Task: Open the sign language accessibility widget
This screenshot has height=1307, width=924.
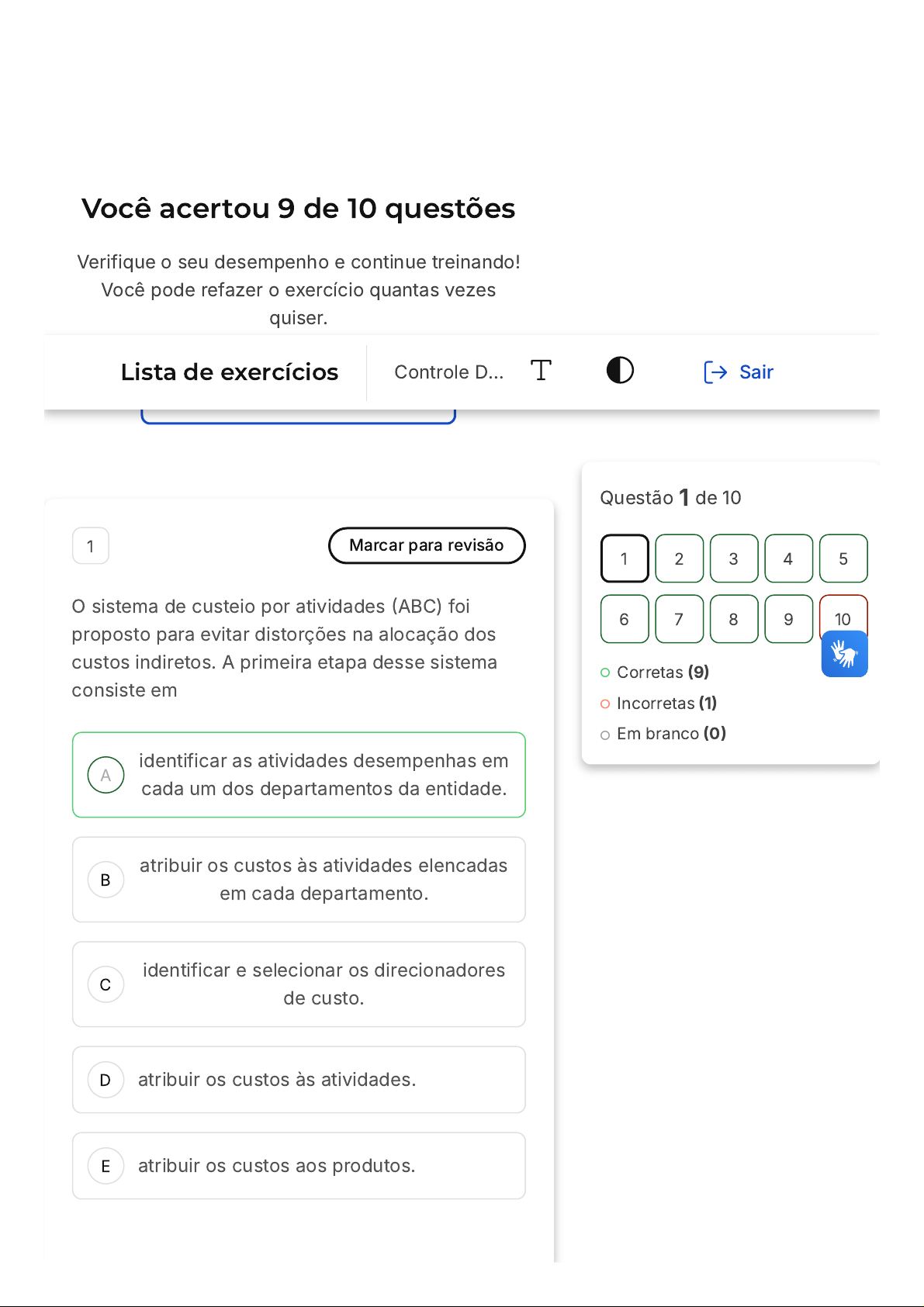Action: [845, 654]
